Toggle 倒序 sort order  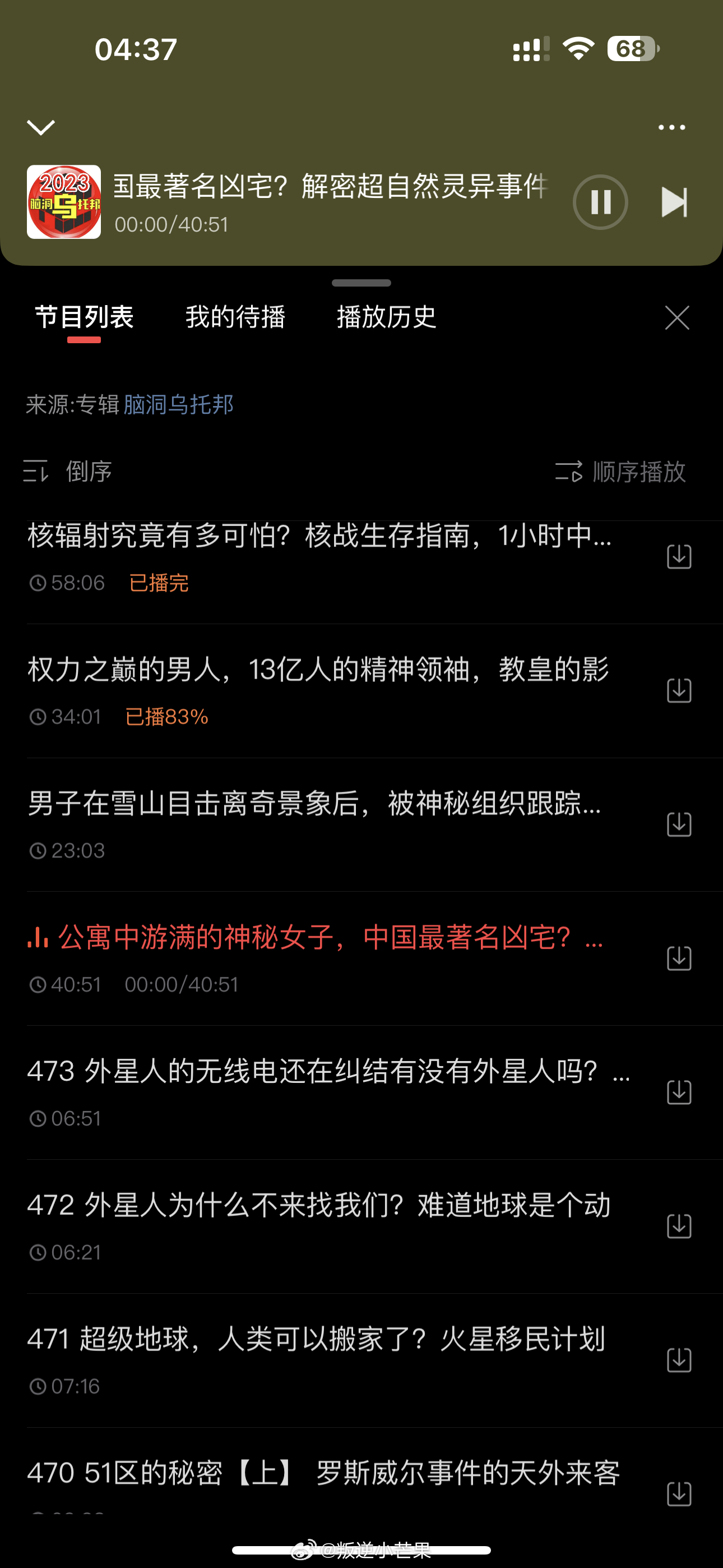(67, 472)
